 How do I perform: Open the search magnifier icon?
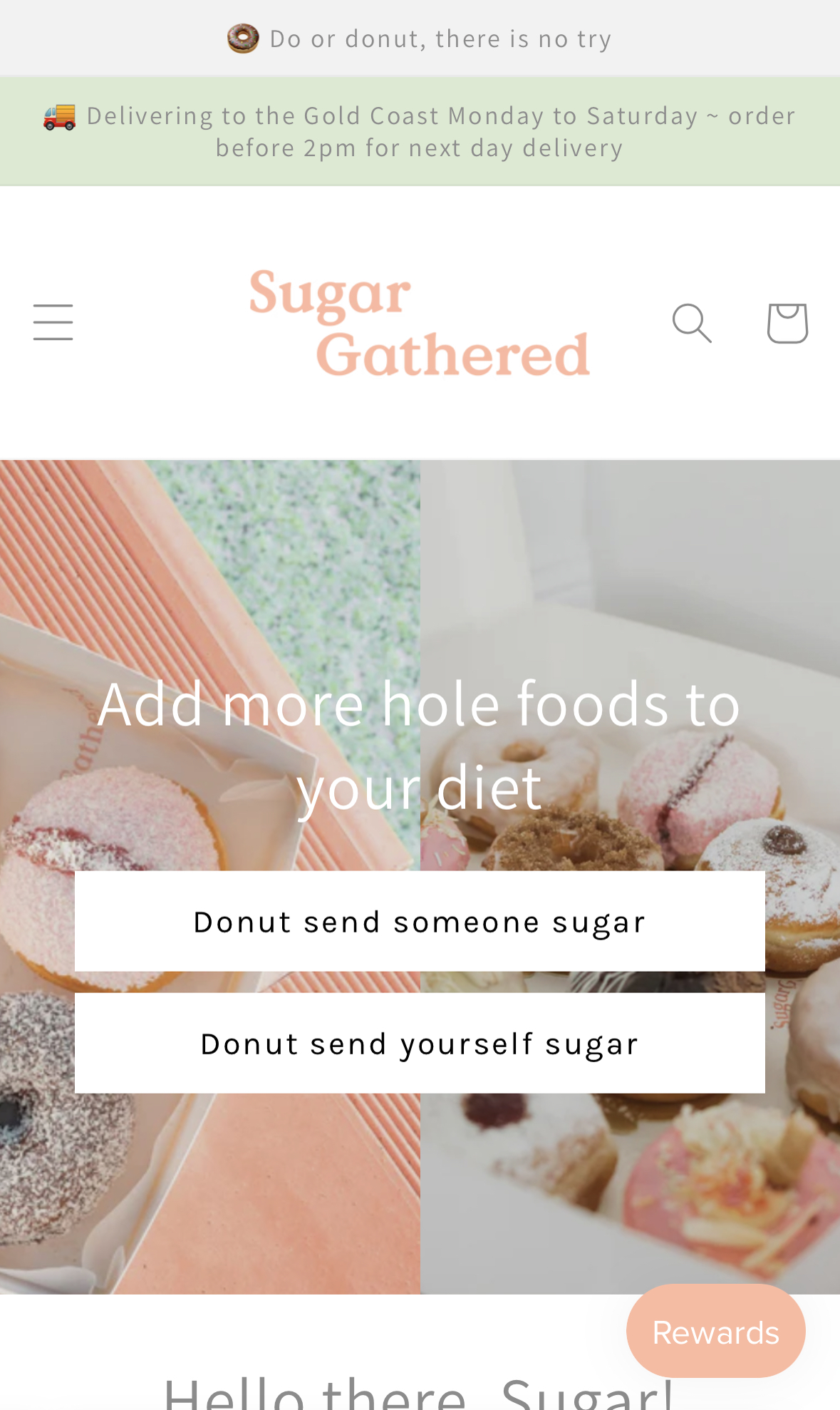(x=692, y=323)
